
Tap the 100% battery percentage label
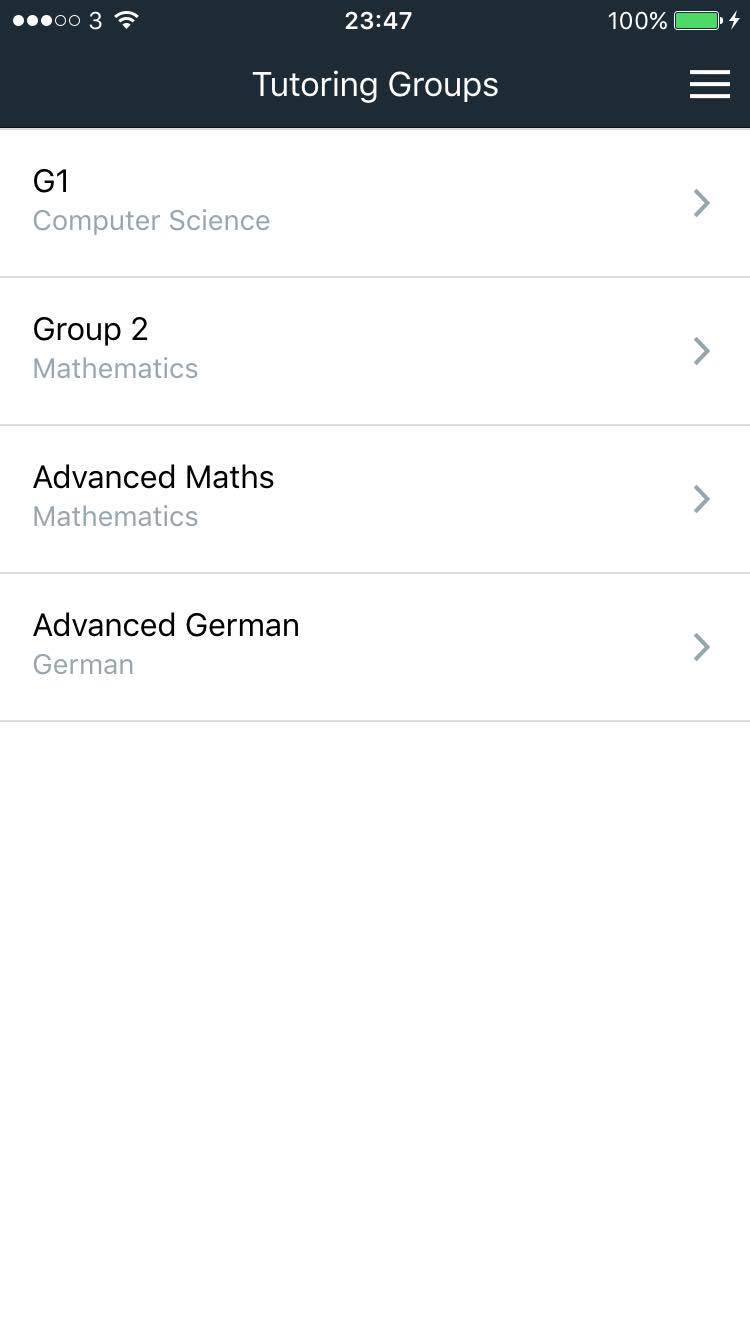(x=637, y=20)
